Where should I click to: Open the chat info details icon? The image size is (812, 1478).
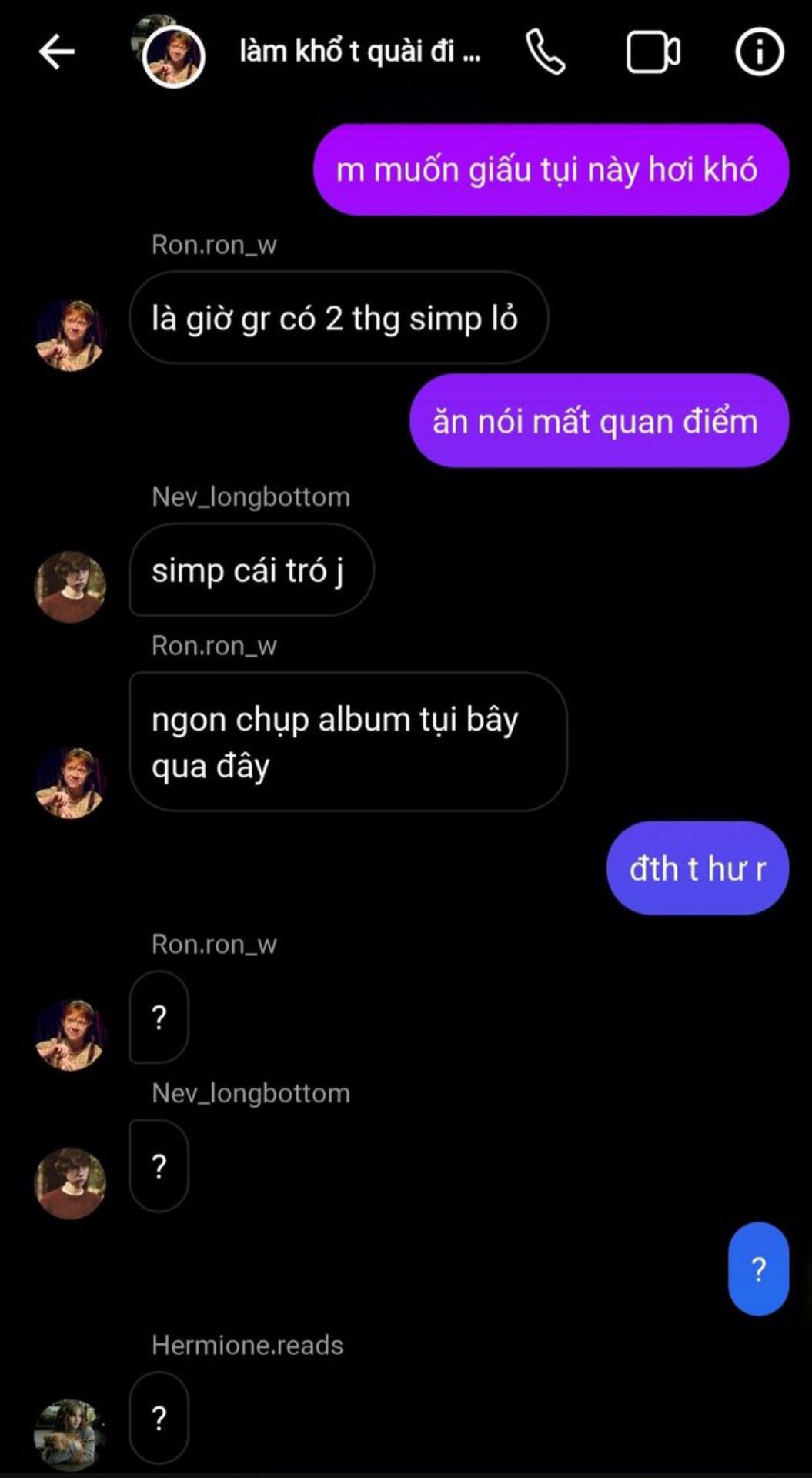pyautogui.click(x=759, y=52)
